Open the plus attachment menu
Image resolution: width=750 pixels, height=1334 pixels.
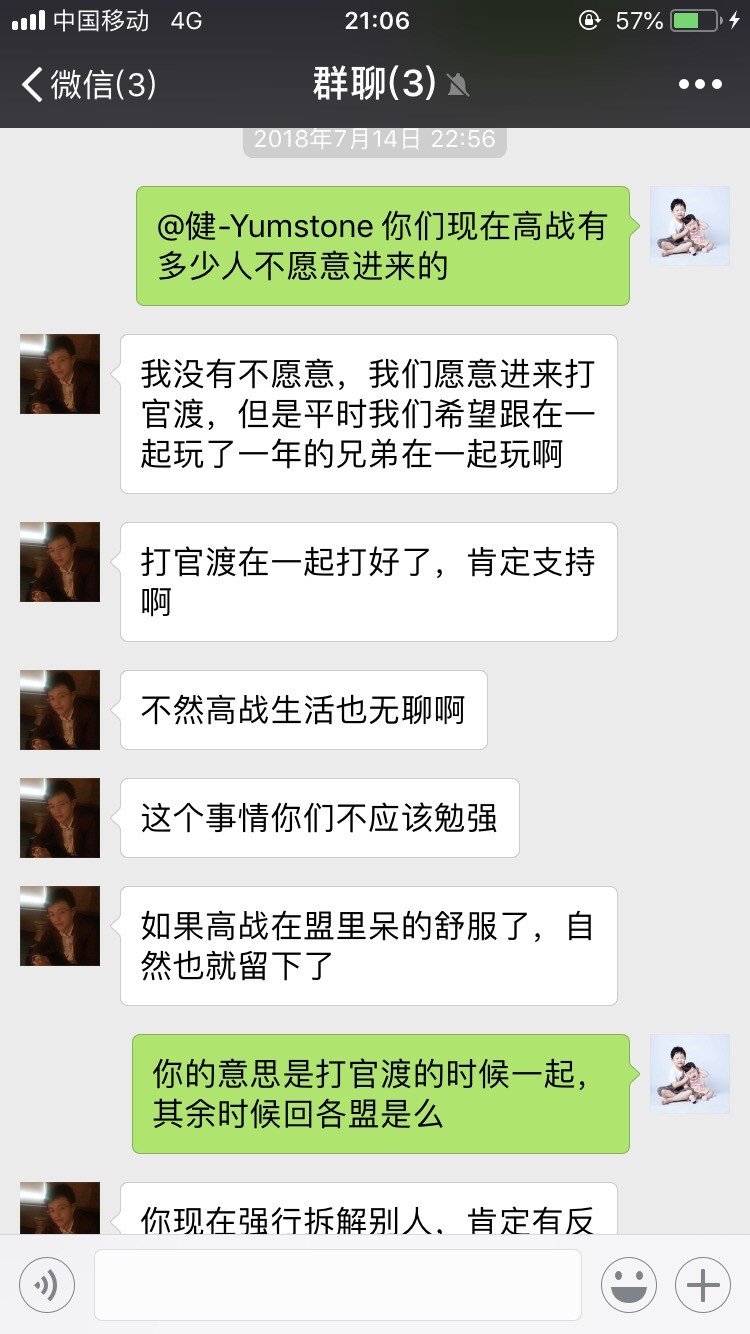point(703,1285)
